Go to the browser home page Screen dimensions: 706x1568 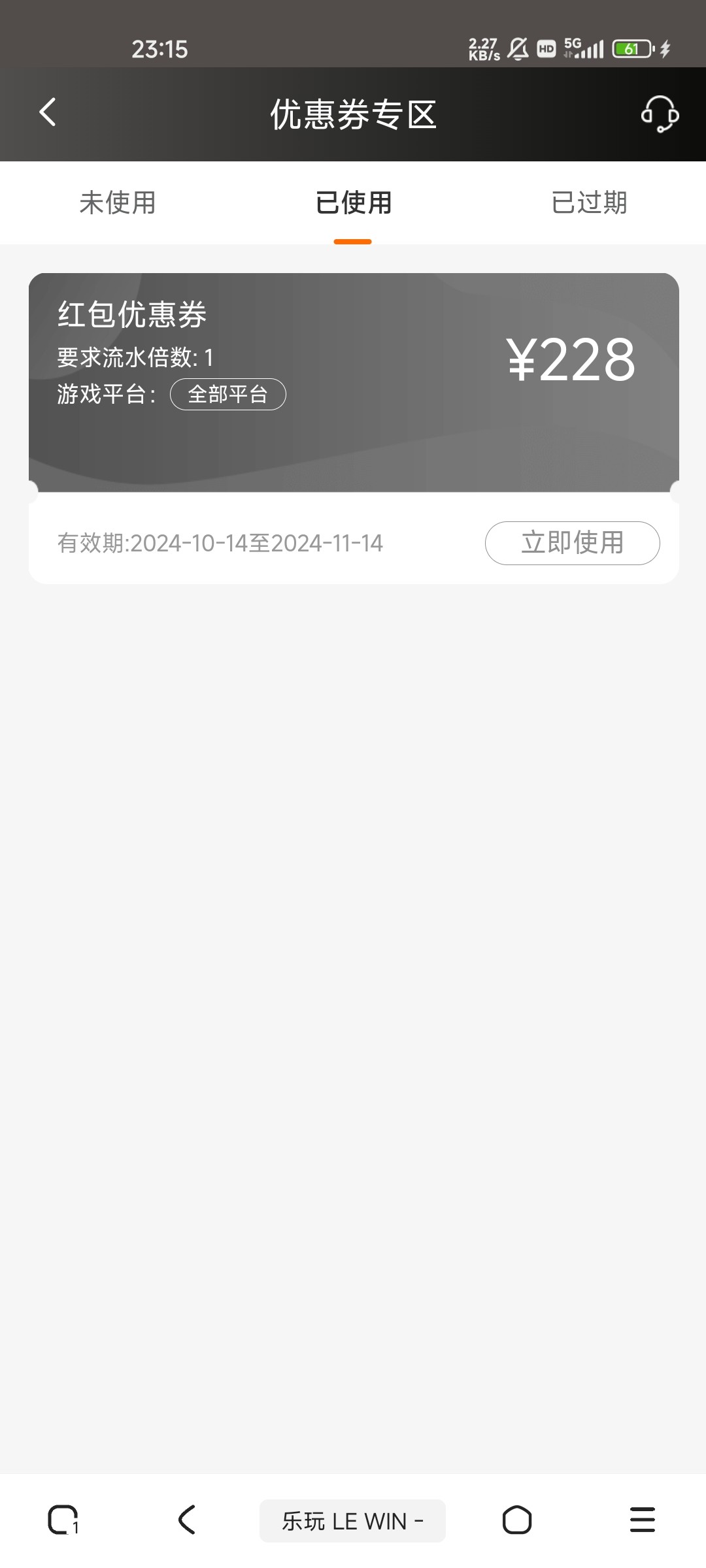(516, 1520)
